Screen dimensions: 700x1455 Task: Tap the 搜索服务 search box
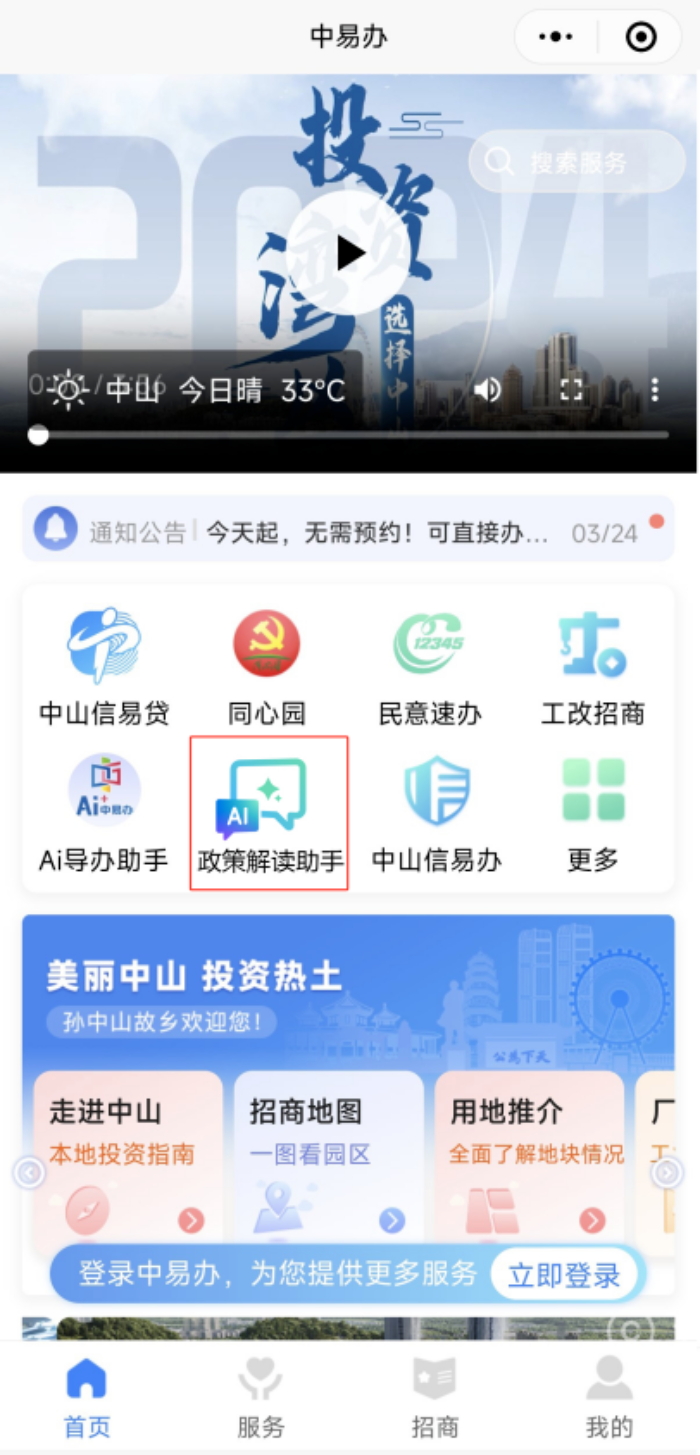coord(577,162)
